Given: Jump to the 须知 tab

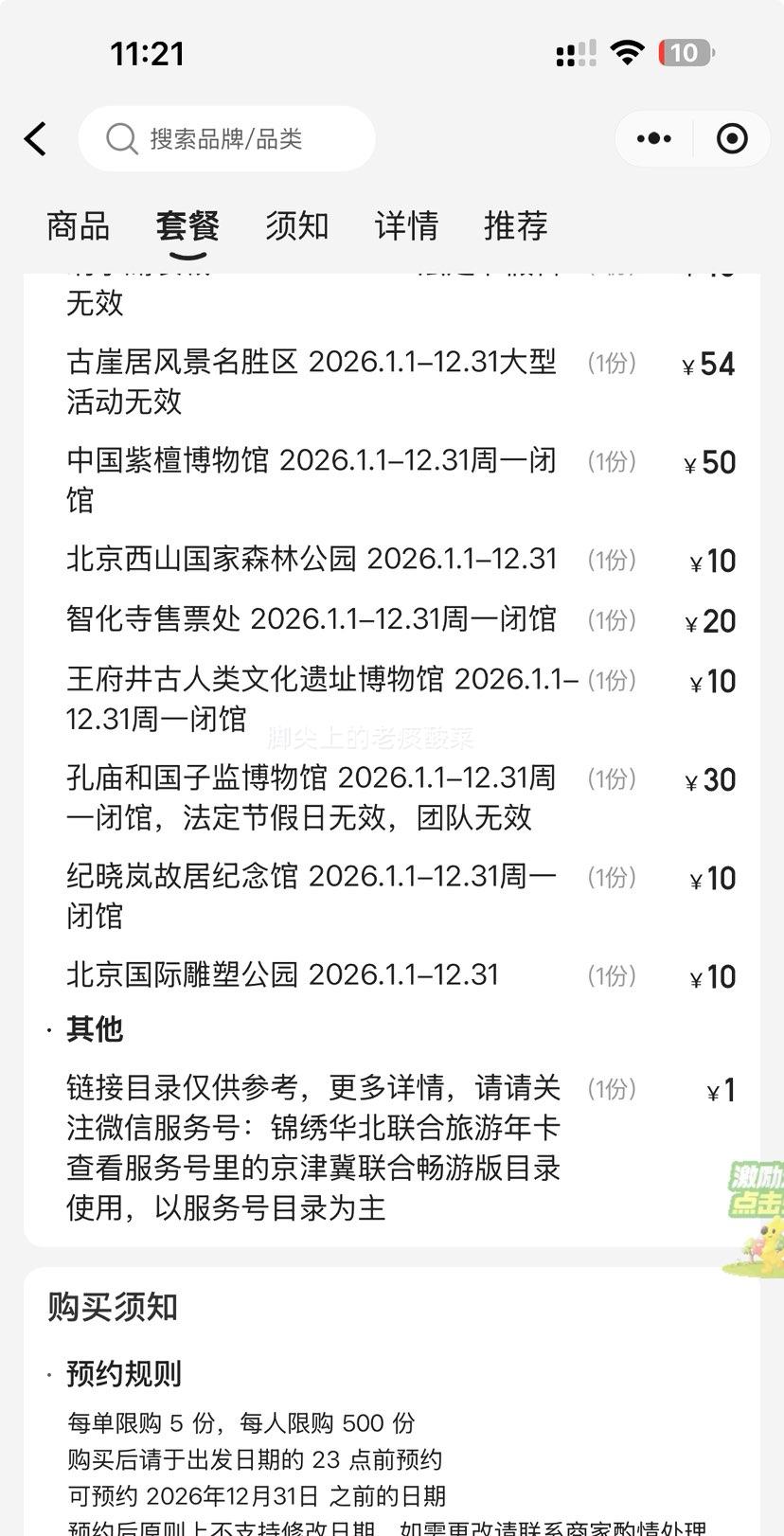Looking at the screenshot, I should [296, 226].
